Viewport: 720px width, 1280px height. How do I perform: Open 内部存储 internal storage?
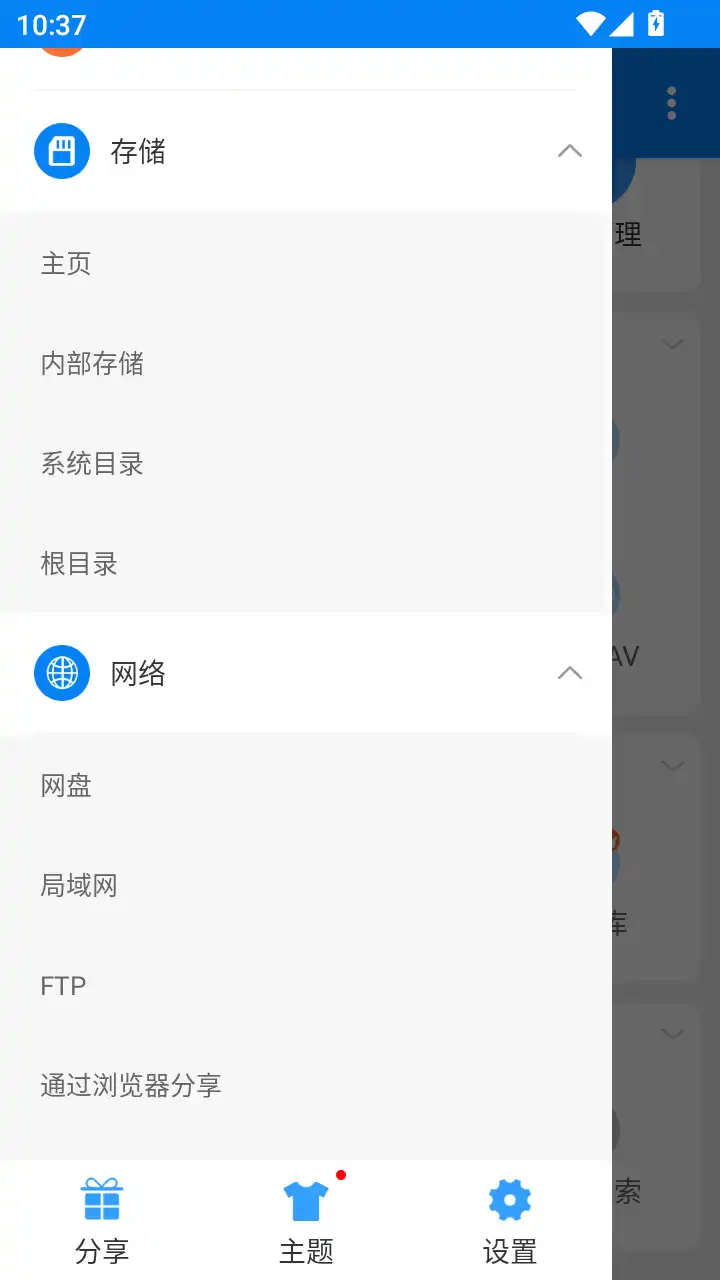(x=92, y=363)
